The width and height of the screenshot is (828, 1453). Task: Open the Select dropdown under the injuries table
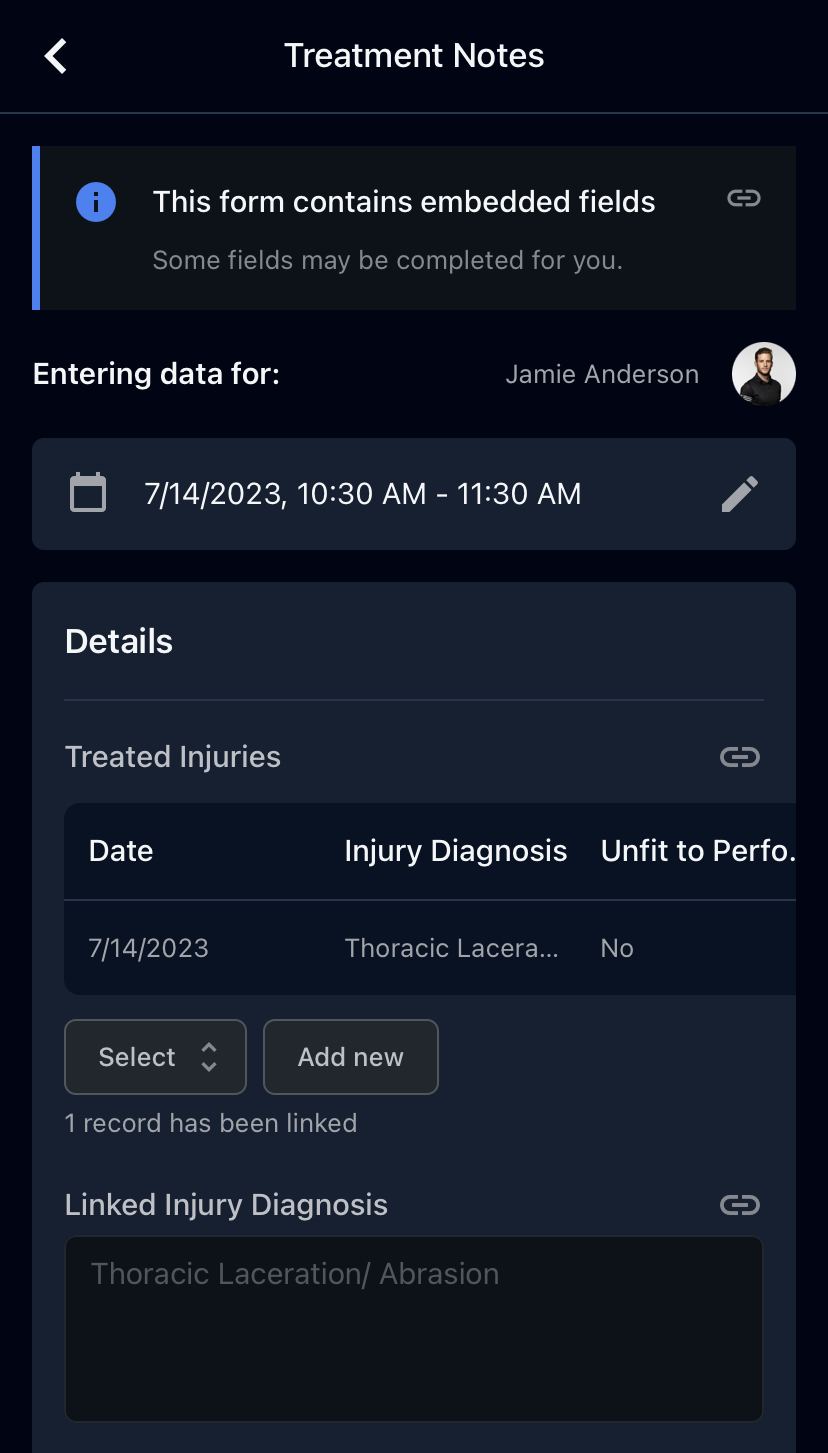click(155, 1056)
